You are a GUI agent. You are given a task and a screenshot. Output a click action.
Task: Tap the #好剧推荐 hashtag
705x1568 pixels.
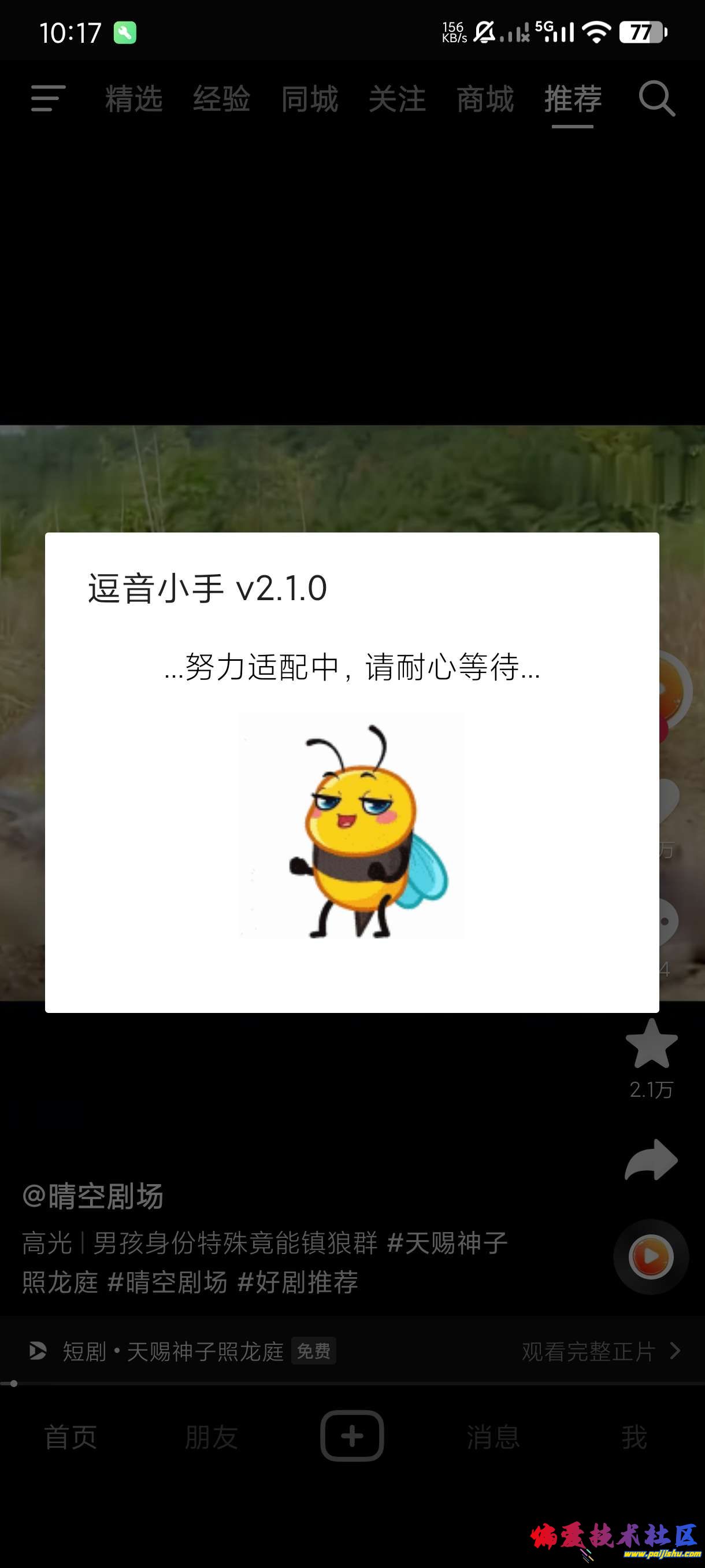[x=298, y=1282]
